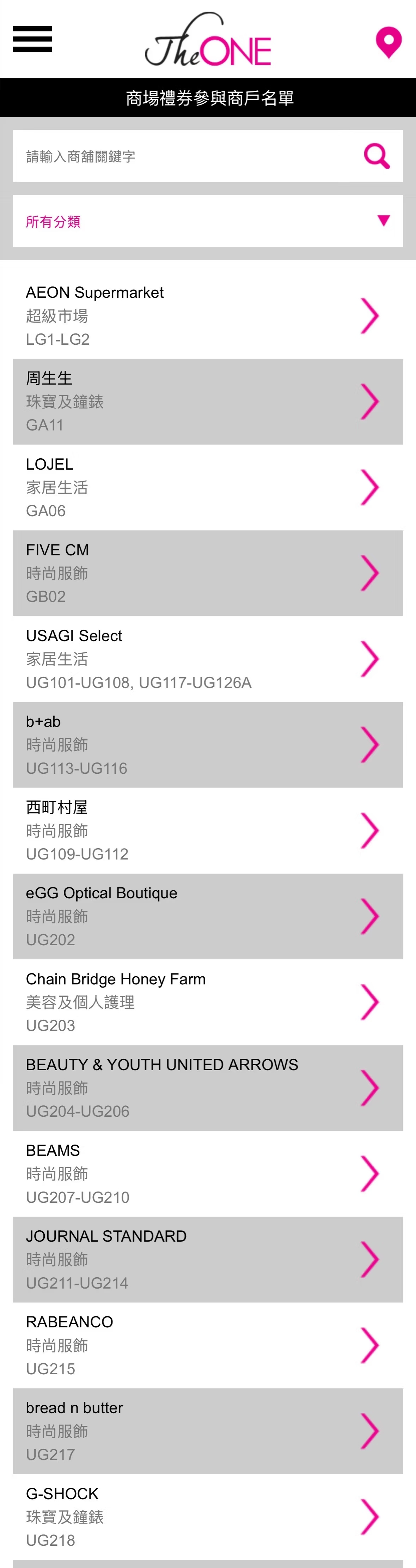Open the BEAMS shop row

207,1174
